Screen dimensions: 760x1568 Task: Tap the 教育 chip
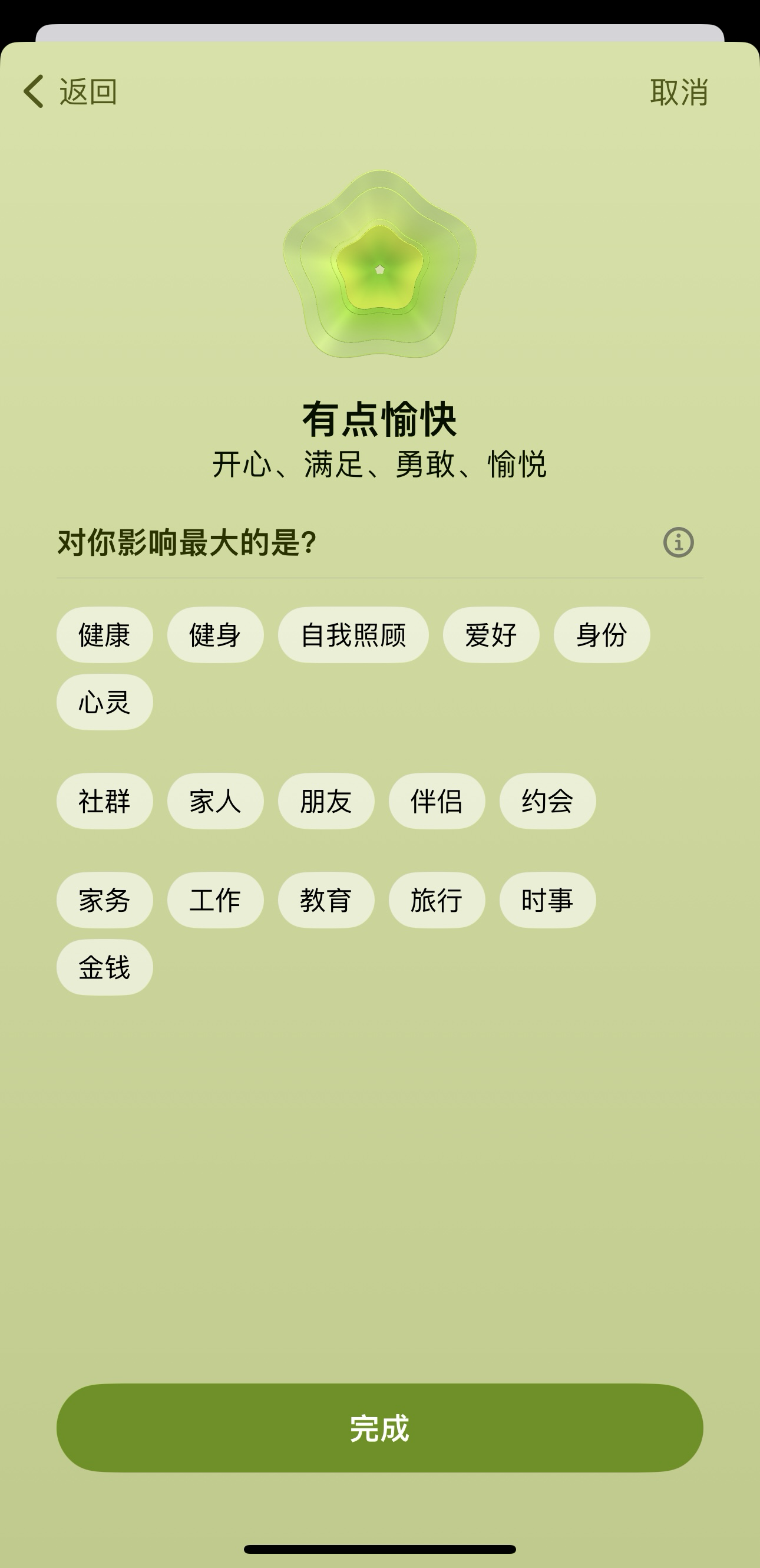(326, 900)
